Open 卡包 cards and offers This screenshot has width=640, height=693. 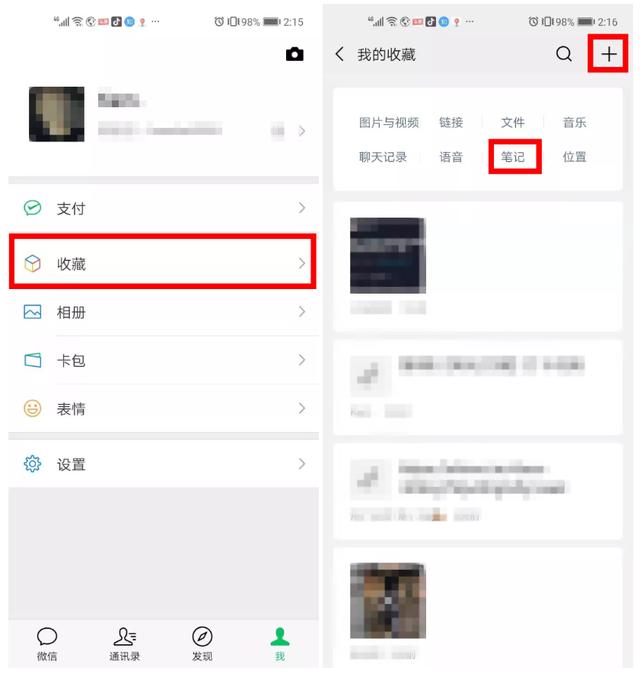point(164,360)
